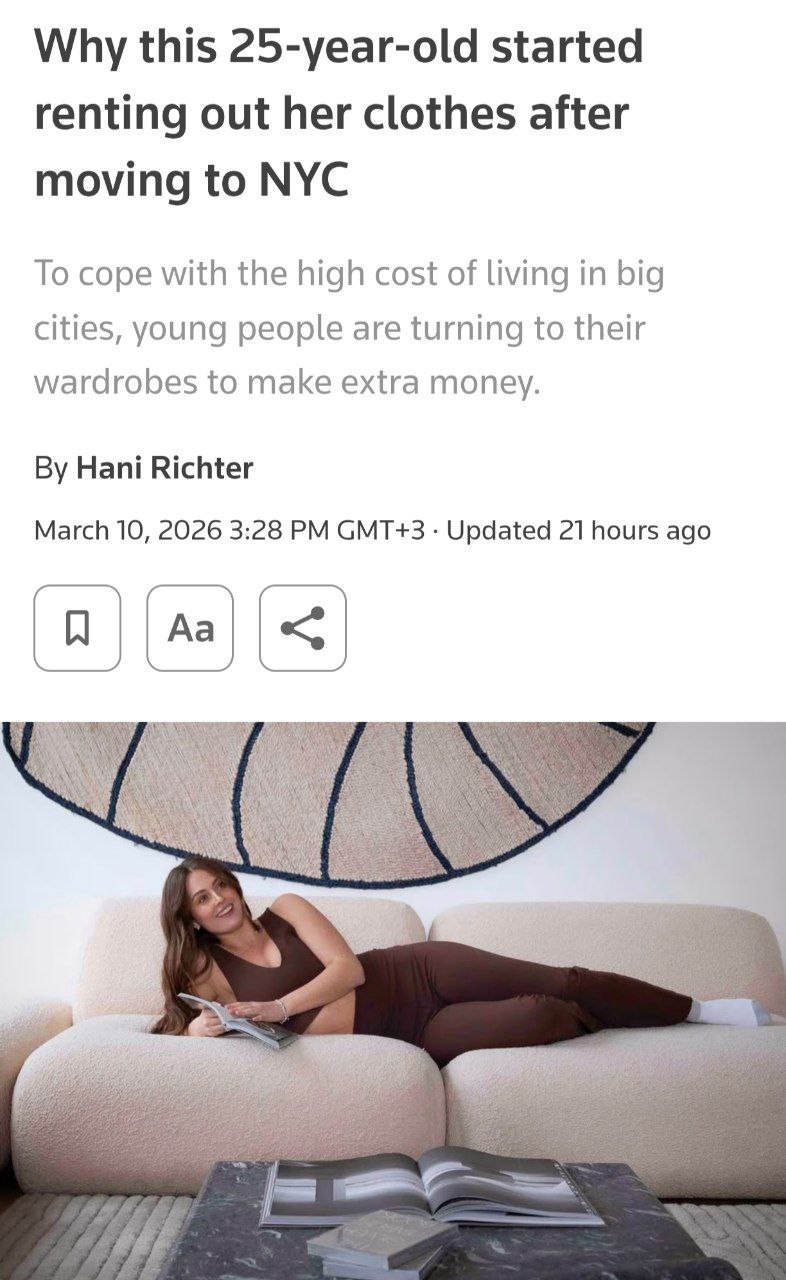Image resolution: width=786 pixels, height=1280 pixels.
Task: Open author Hani Richter's profile
Action: click(165, 467)
